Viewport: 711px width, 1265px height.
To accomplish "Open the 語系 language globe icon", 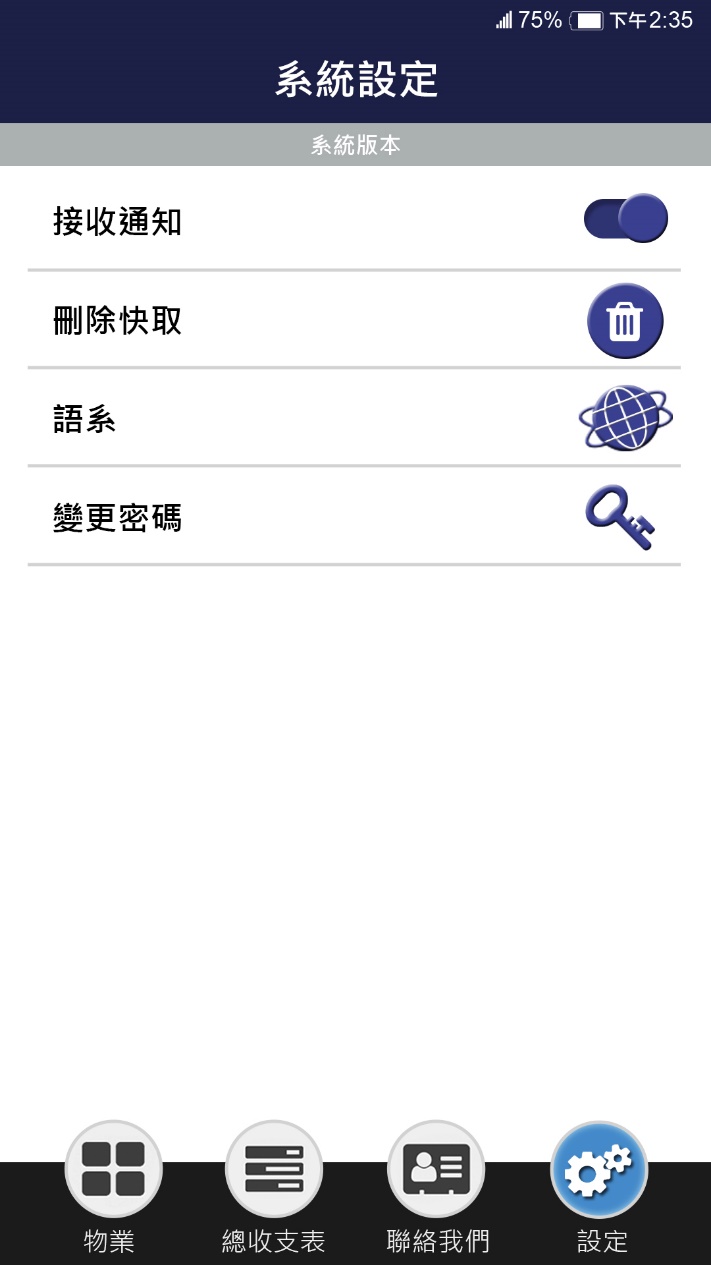I will click(625, 418).
